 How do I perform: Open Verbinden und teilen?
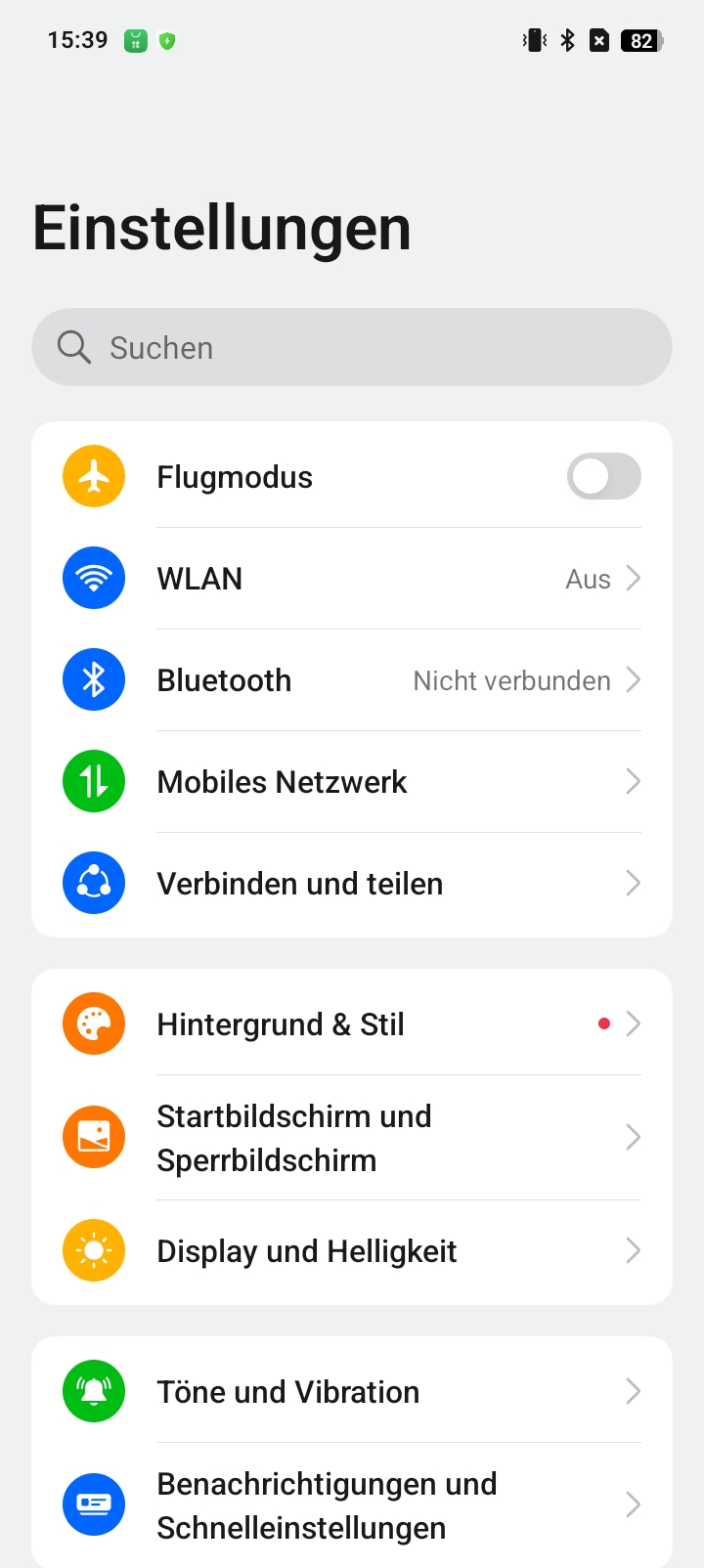pyautogui.click(x=352, y=884)
